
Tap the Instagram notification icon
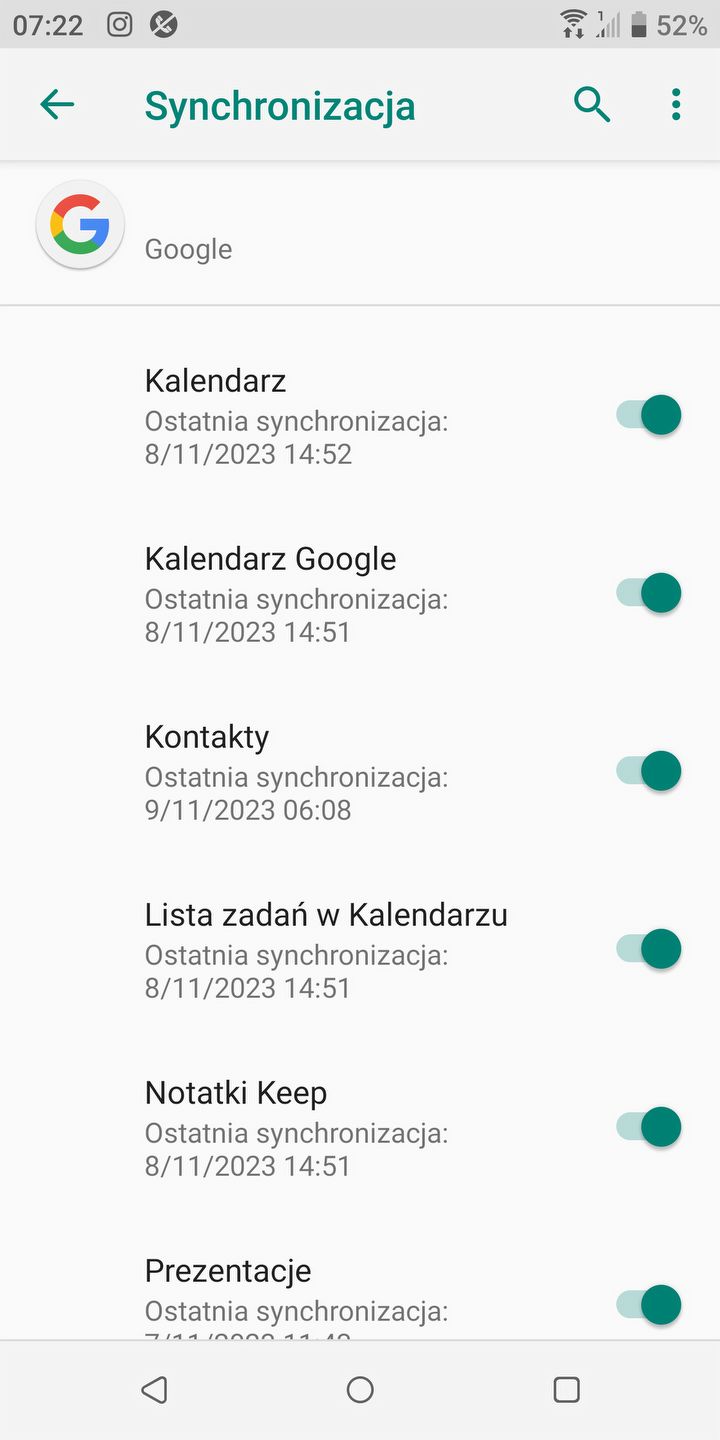coord(119,23)
